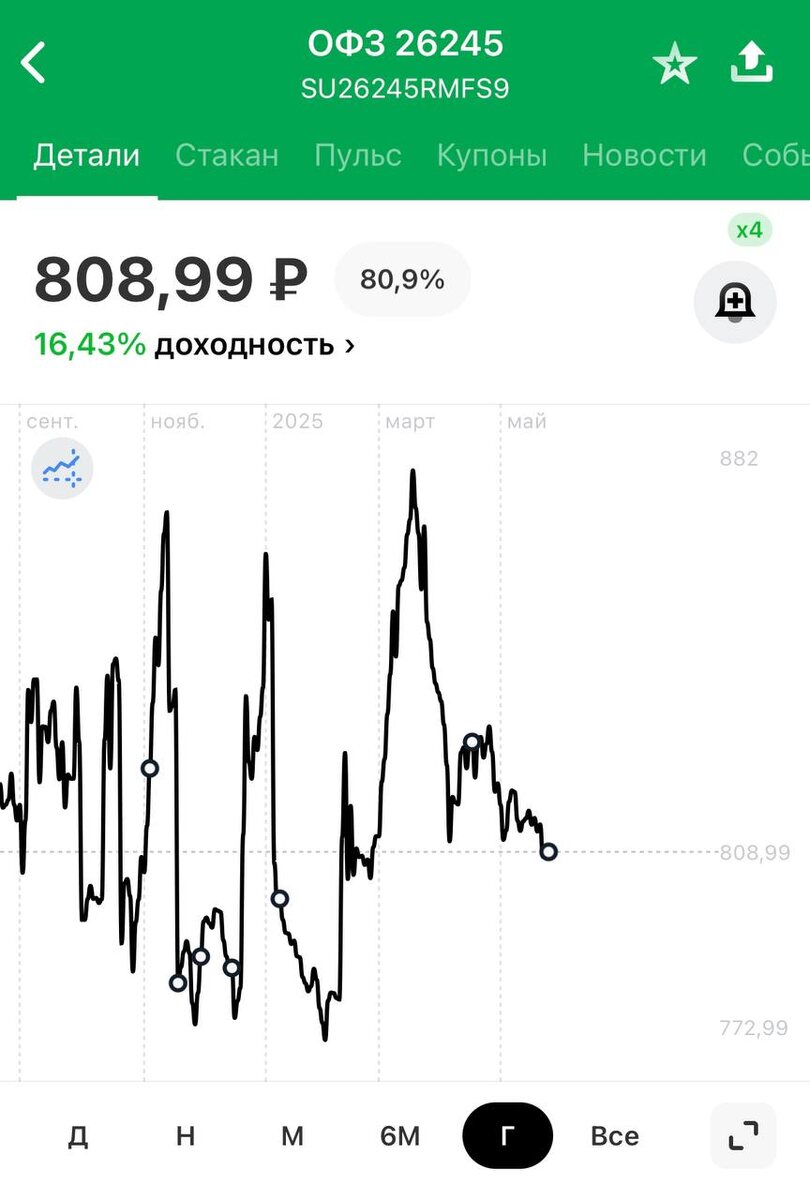
Task: Set a price alert with the bell
Action: pyautogui.click(x=735, y=301)
